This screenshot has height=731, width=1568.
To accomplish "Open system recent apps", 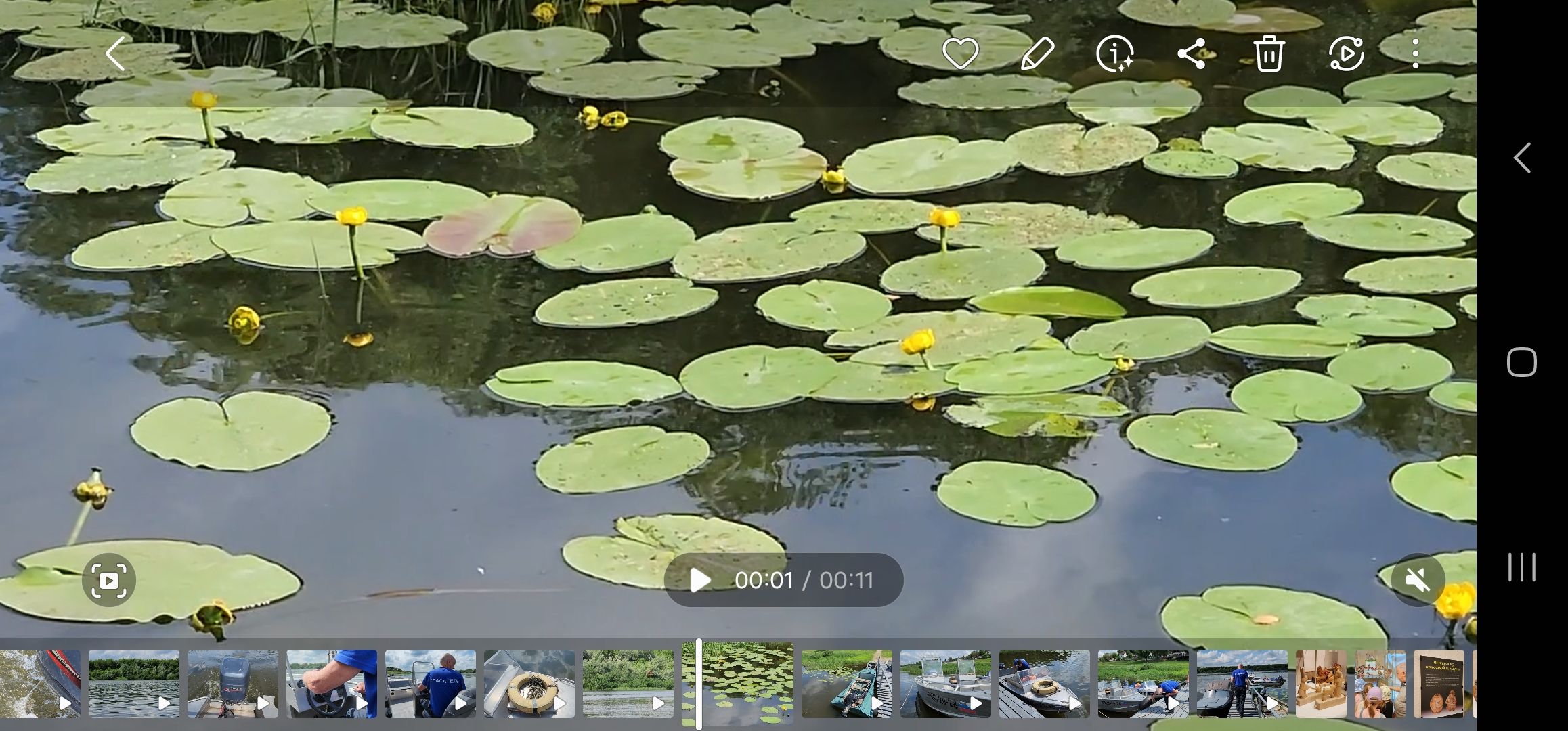I will coord(1521,567).
